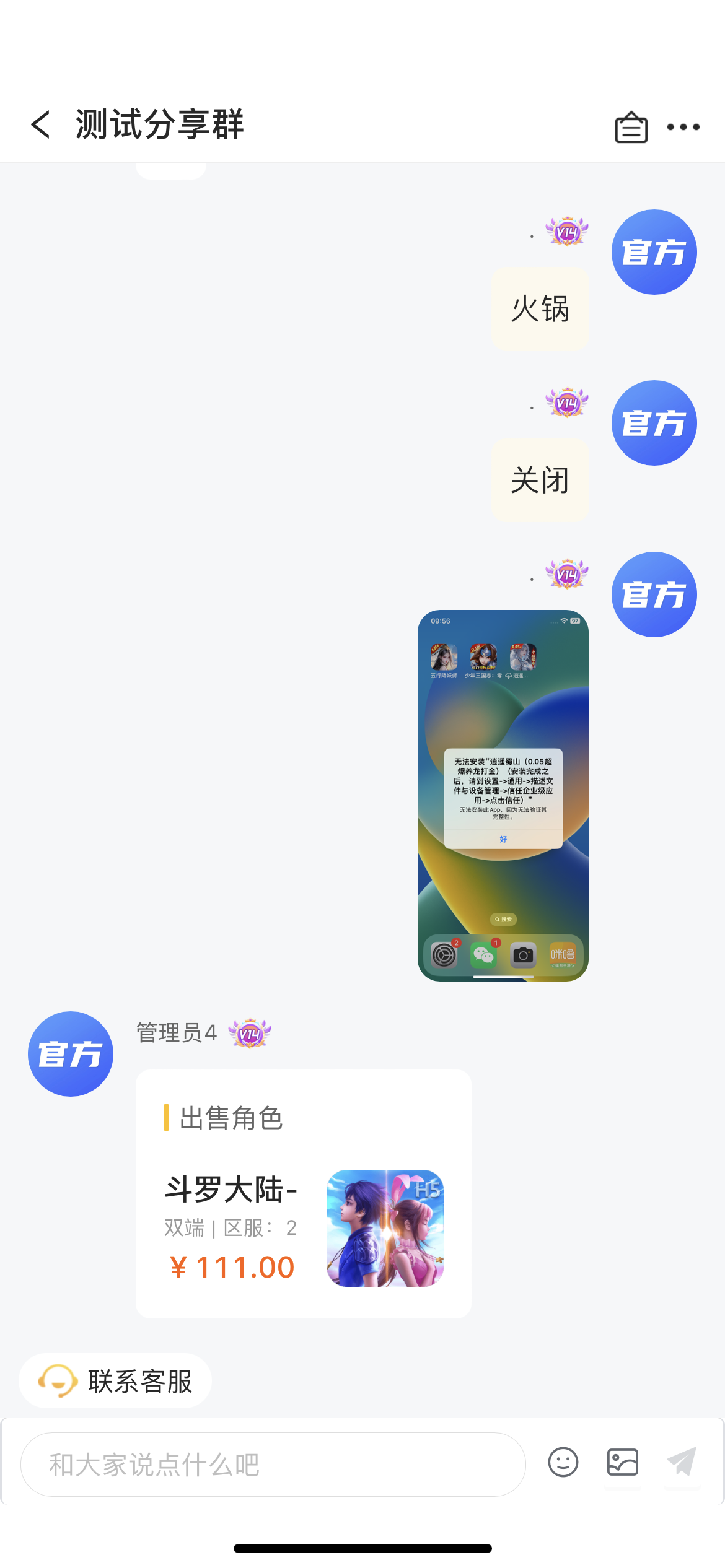Image resolution: width=725 pixels, height=1568 pixels.
Task: Focus the 和大家说点什么吧 message field
Action: [273, 1465]
